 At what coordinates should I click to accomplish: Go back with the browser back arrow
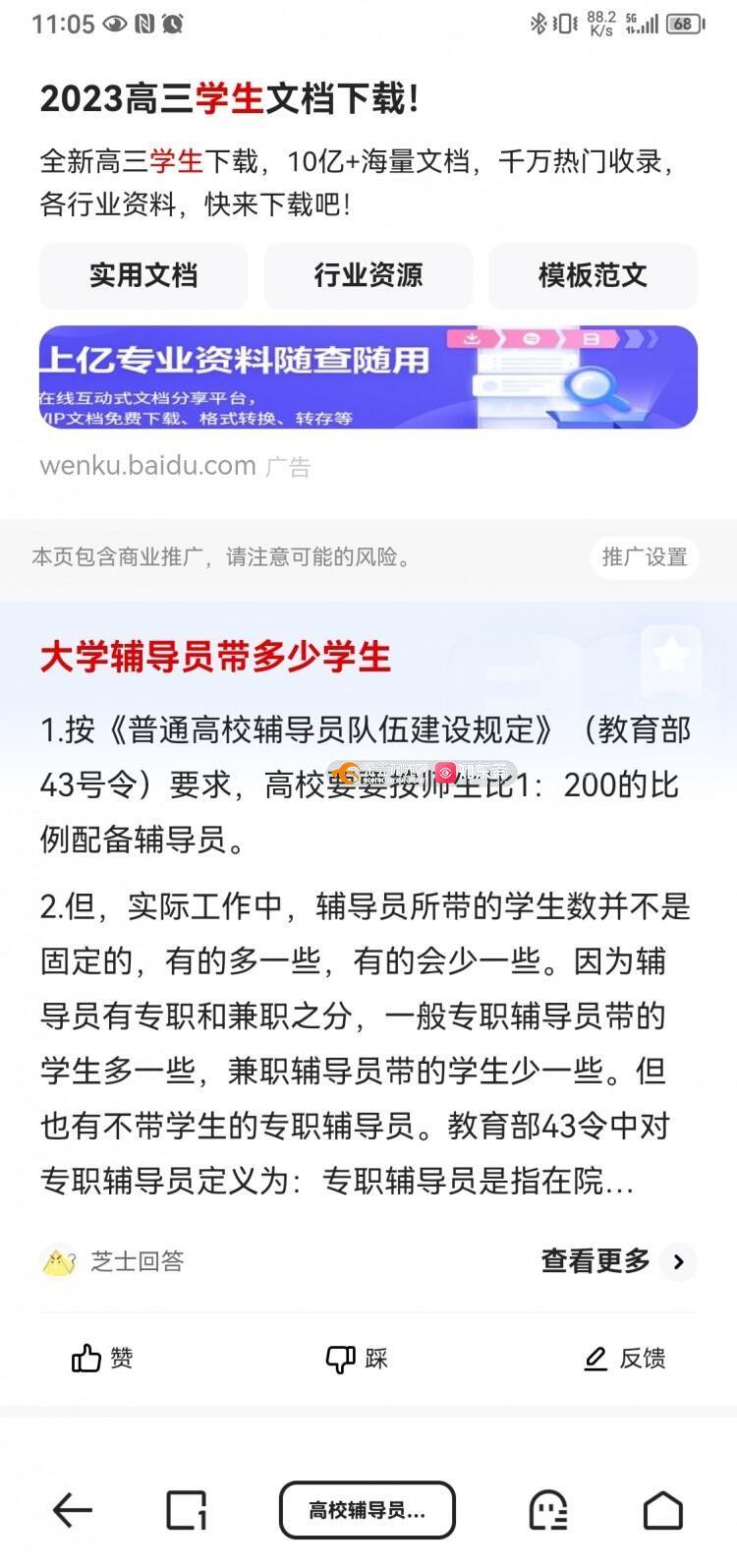pyautogui.click(x=72, y=1509)
